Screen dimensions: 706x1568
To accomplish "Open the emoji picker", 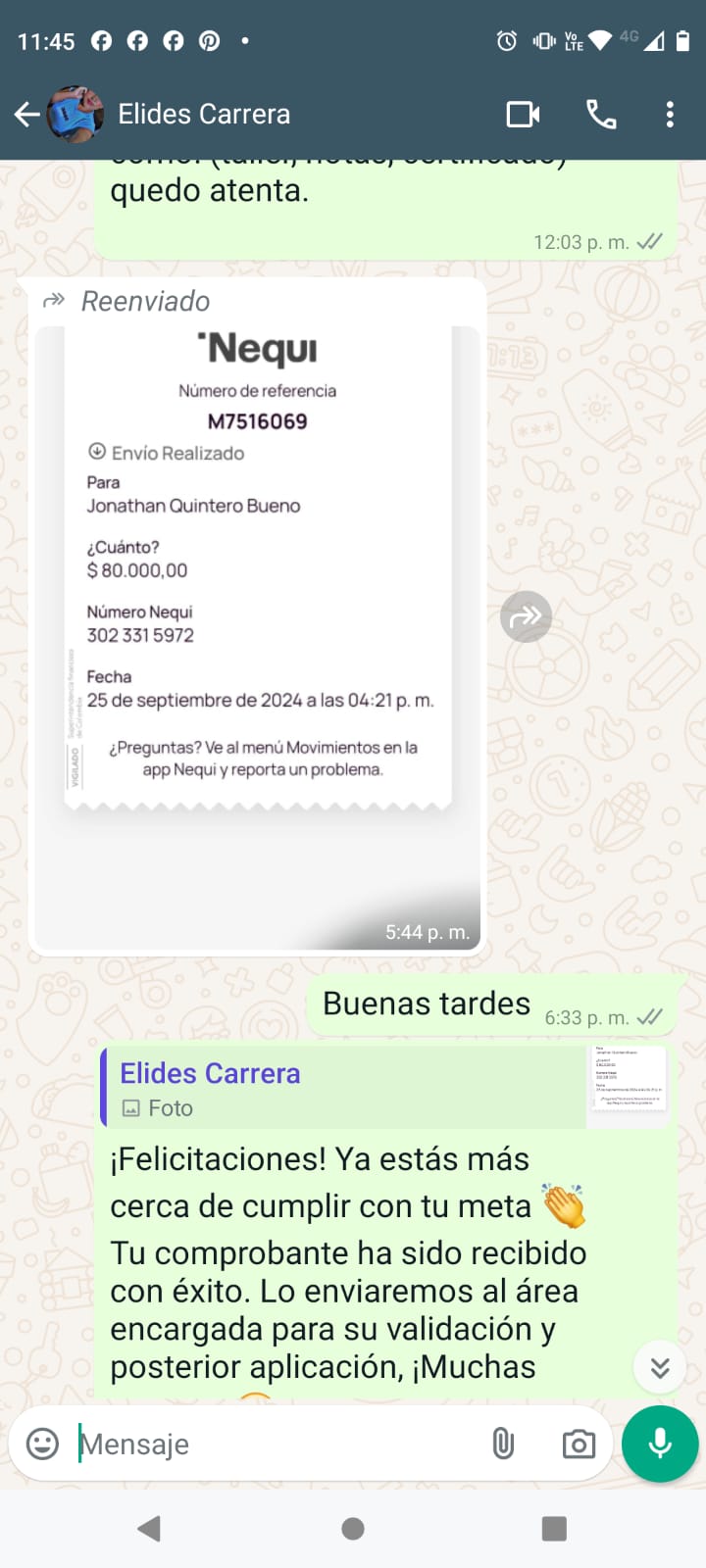I will coord(42,1444).
